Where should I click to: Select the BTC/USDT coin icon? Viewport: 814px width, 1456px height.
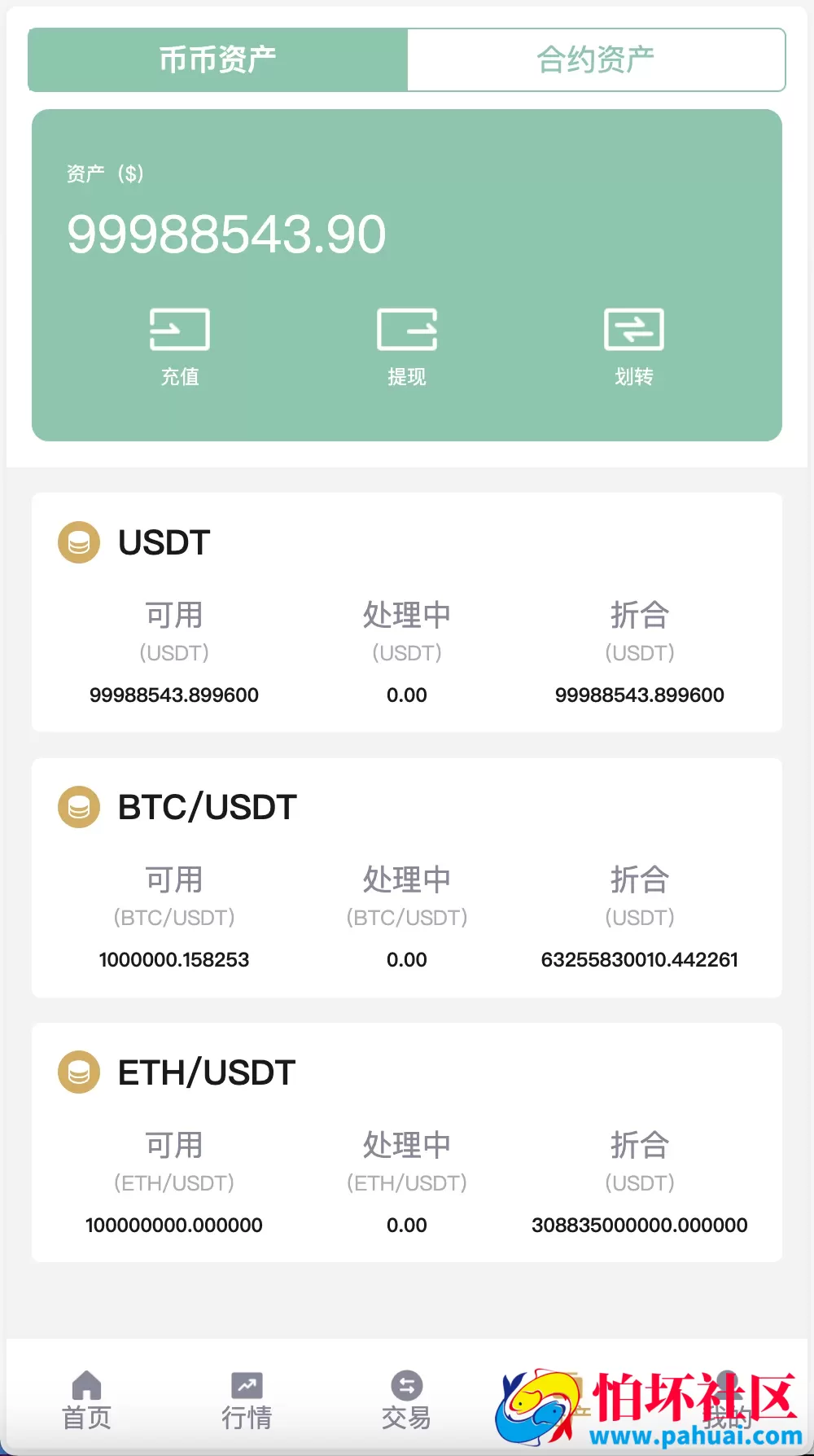pos(78,807)
